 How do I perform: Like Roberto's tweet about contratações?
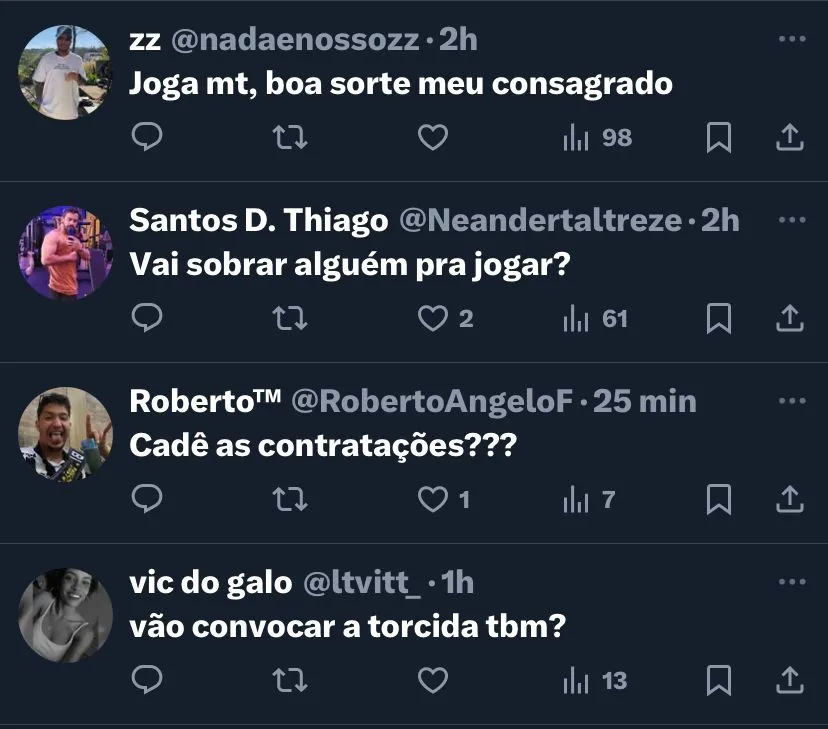tap(432, 499)
